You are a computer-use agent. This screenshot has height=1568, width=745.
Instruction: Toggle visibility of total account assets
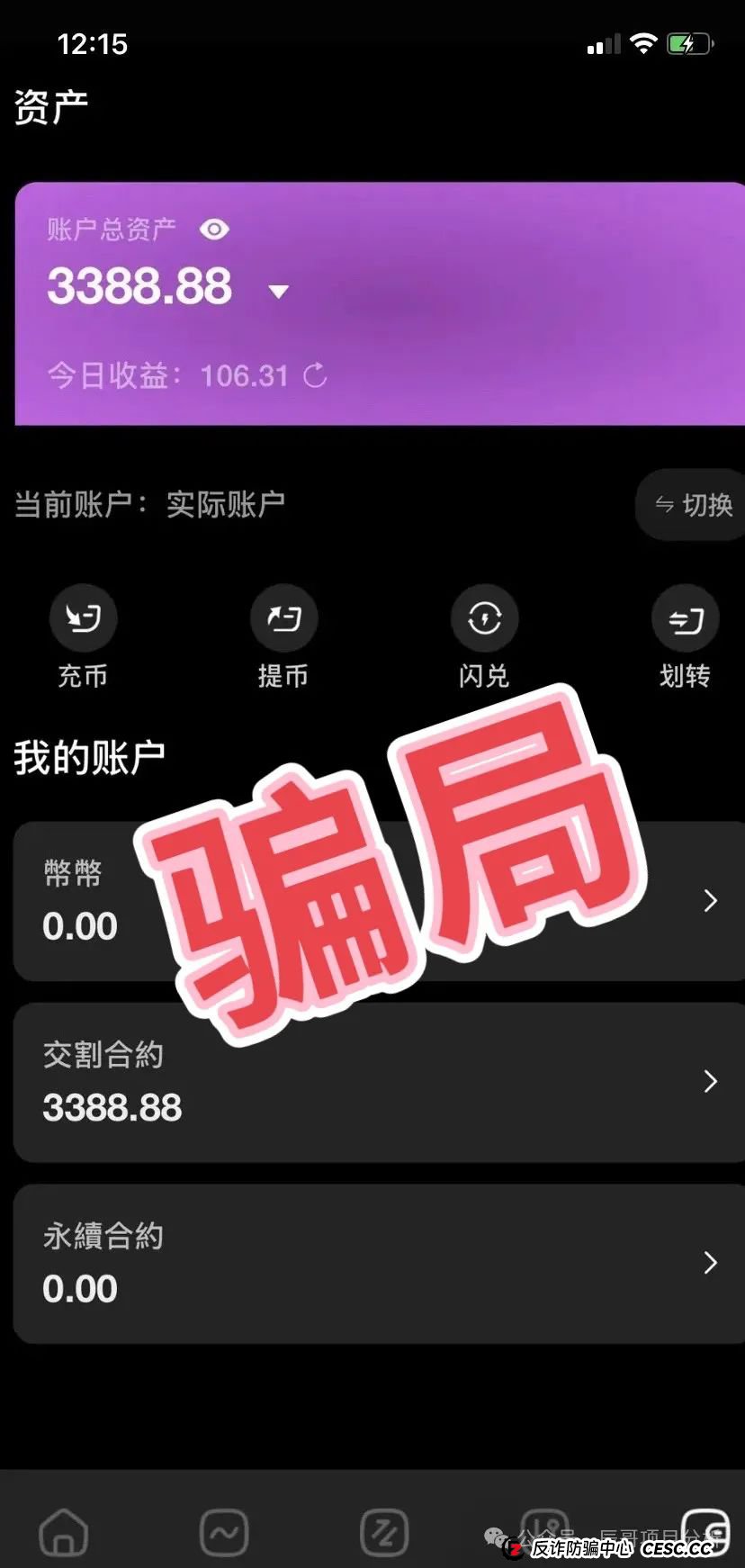click(x=214, y=230)
